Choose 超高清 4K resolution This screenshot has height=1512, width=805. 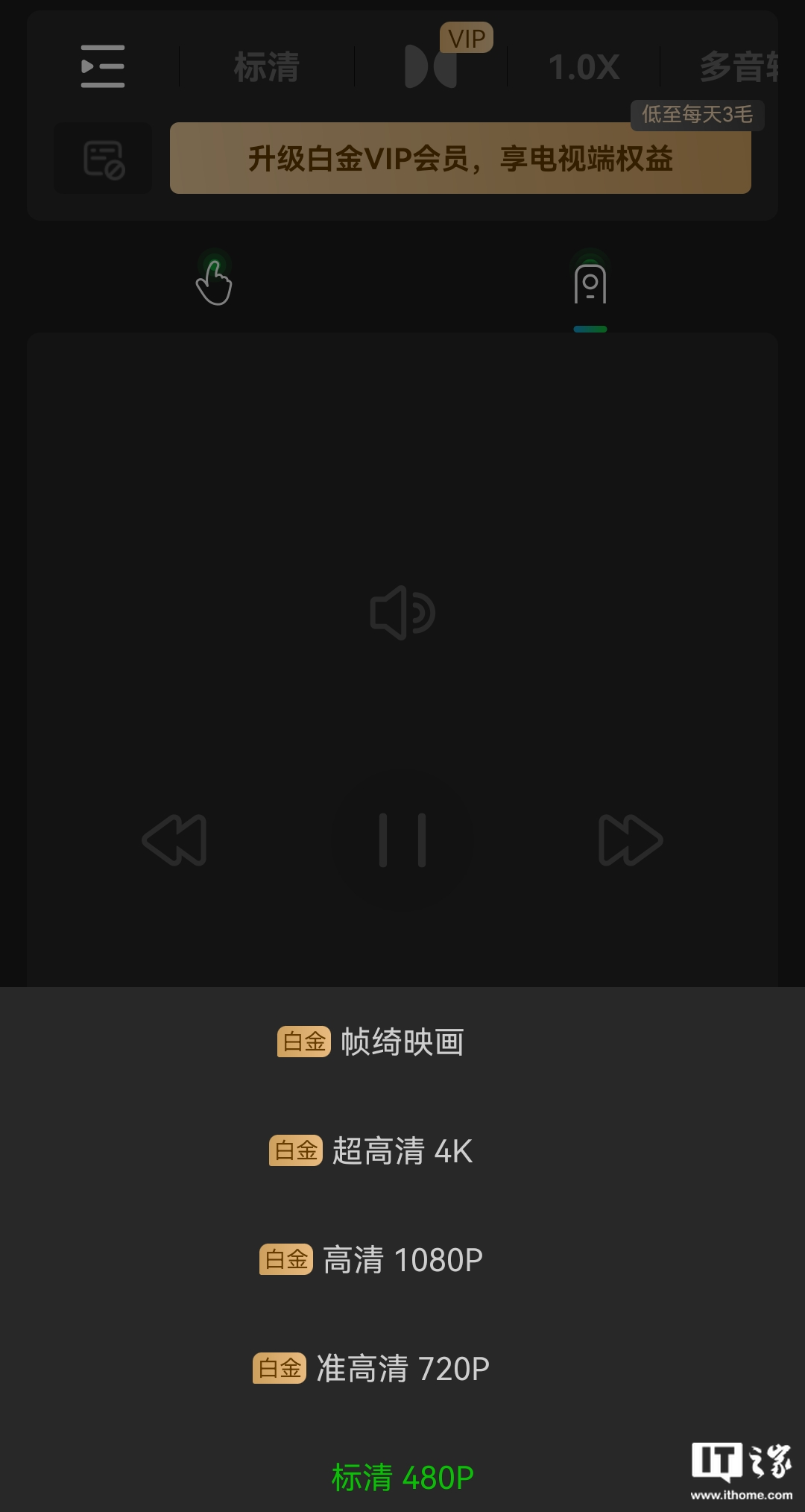click(402, 1150)
